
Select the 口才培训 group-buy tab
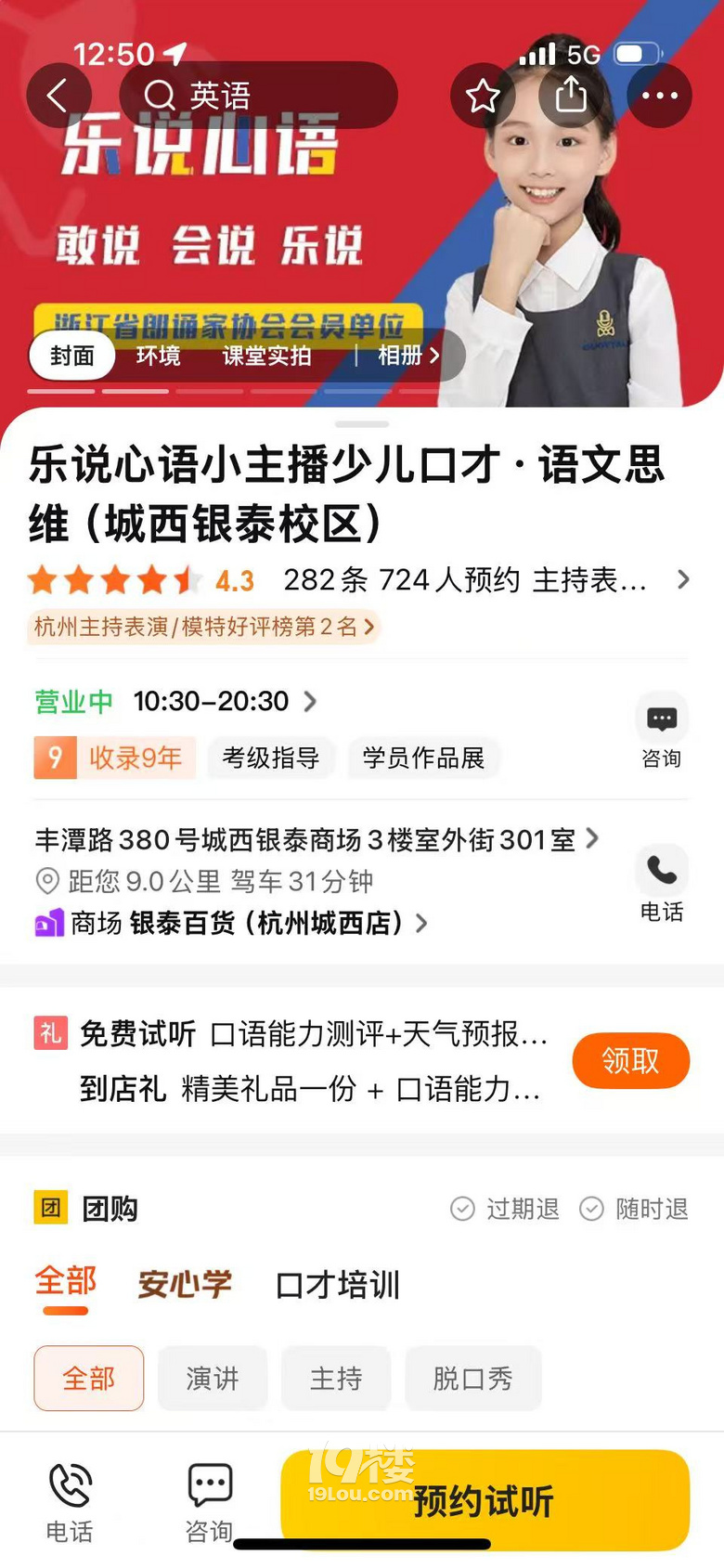pyautogui.click(x=337, y=1285)
